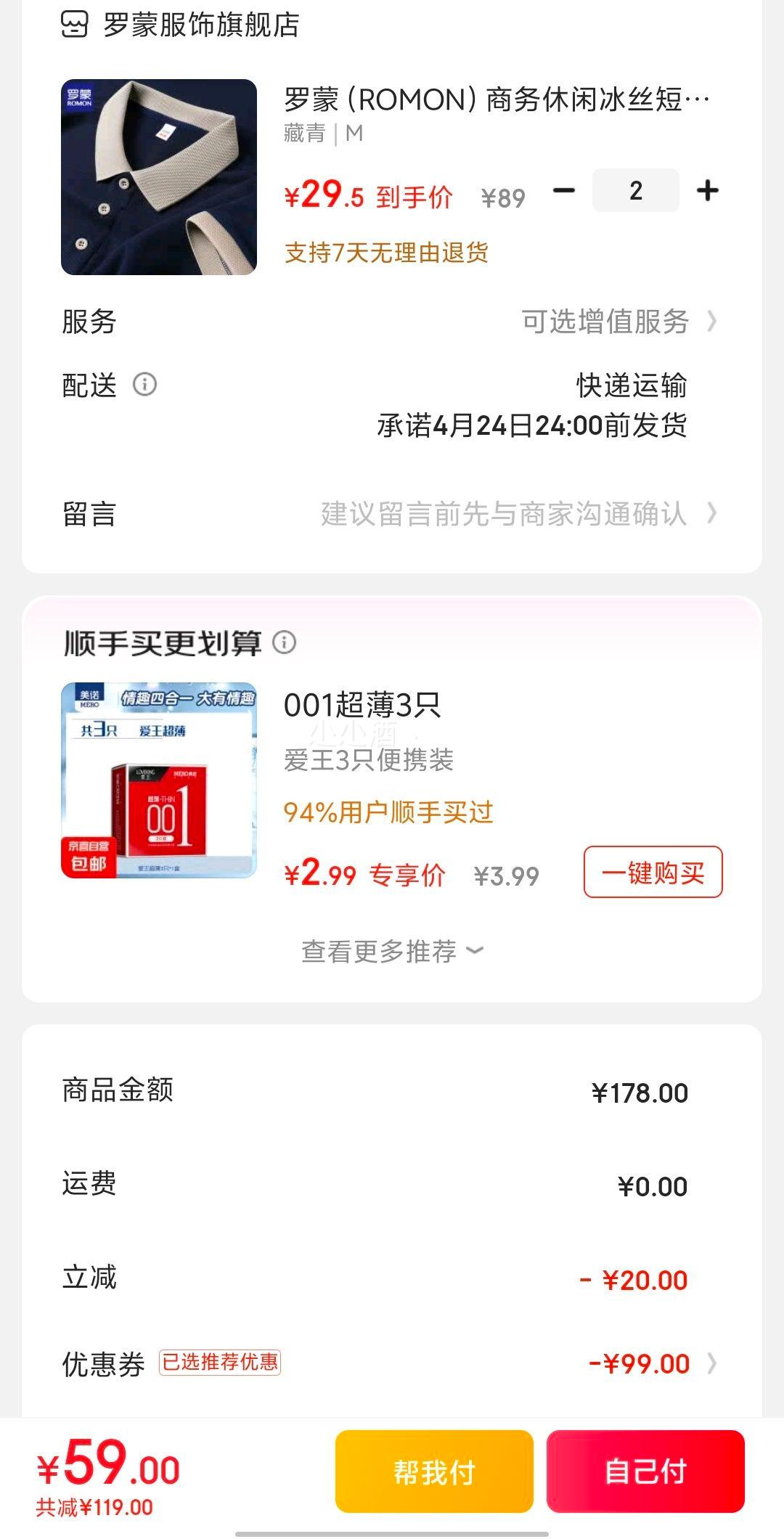Open the 留言 message to seller row
The height and width of the screenshot is (1539, 784).
pos(392,514)
